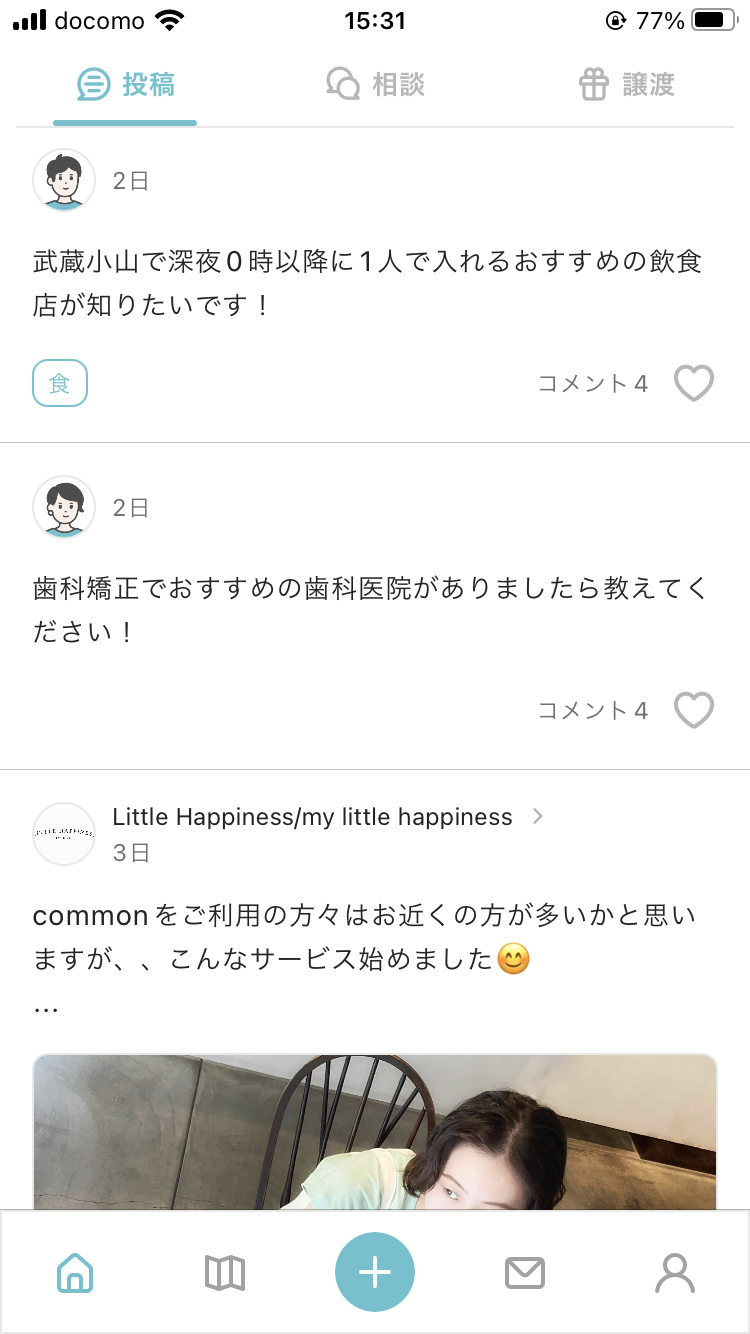Screen dimensions: 750x1334
Task: Like the 歯科矯正 dental clinic post
Action: 693,710
